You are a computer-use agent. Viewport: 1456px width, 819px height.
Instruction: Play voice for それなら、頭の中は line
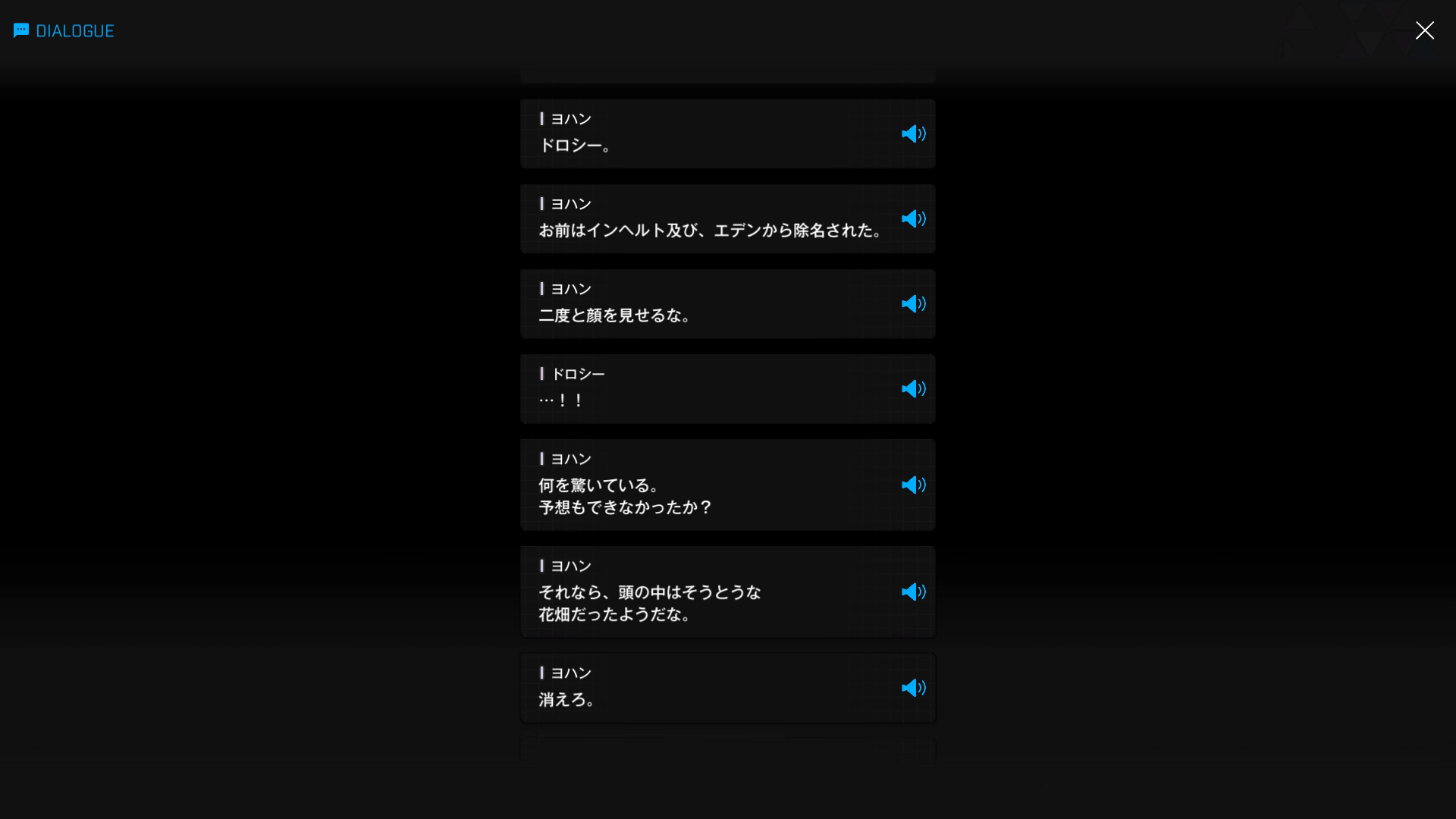(913, 592)
